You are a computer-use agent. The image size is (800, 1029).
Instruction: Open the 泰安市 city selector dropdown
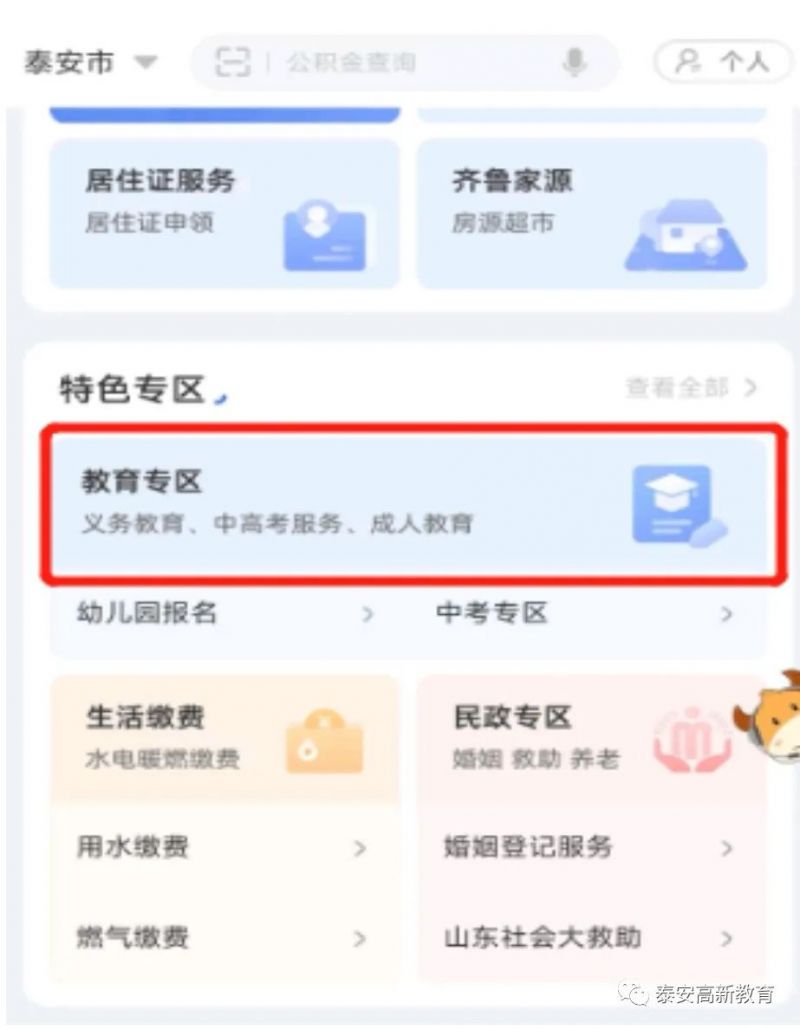point(88,63)
